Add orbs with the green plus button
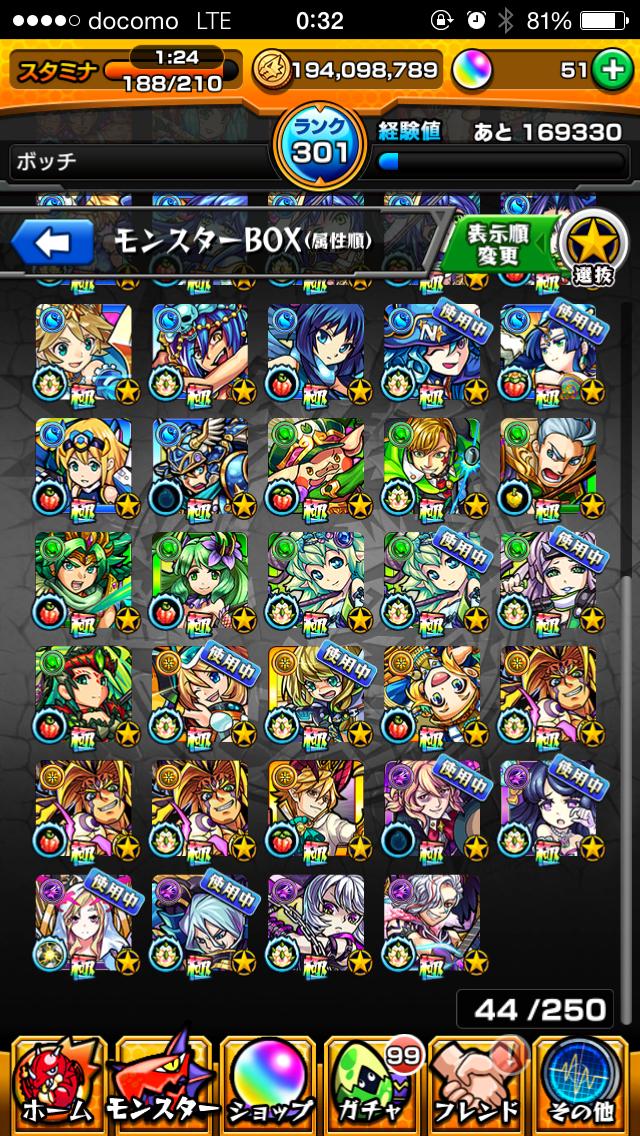The height and width of the screenshot is (1136, 640). (x=611, y=70)
